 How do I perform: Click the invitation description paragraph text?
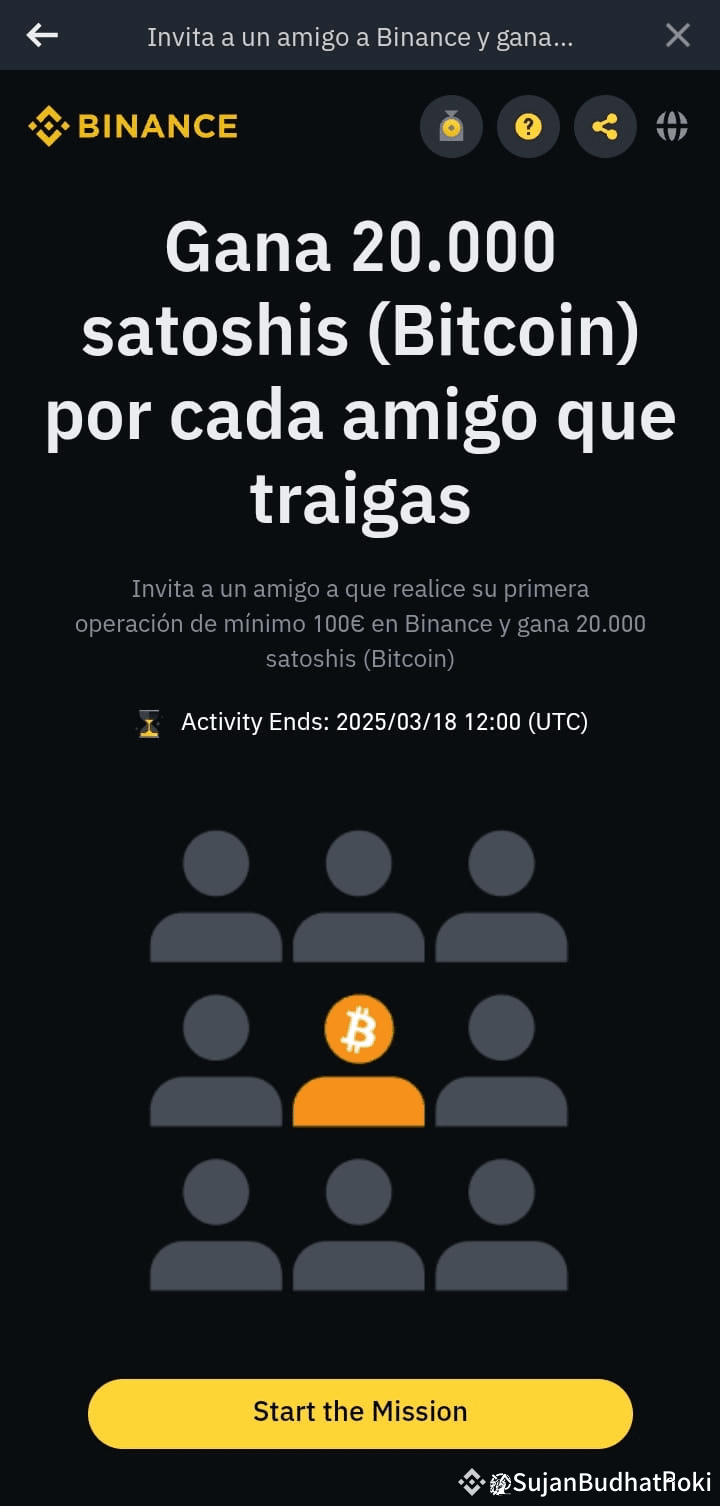[360, 622]
